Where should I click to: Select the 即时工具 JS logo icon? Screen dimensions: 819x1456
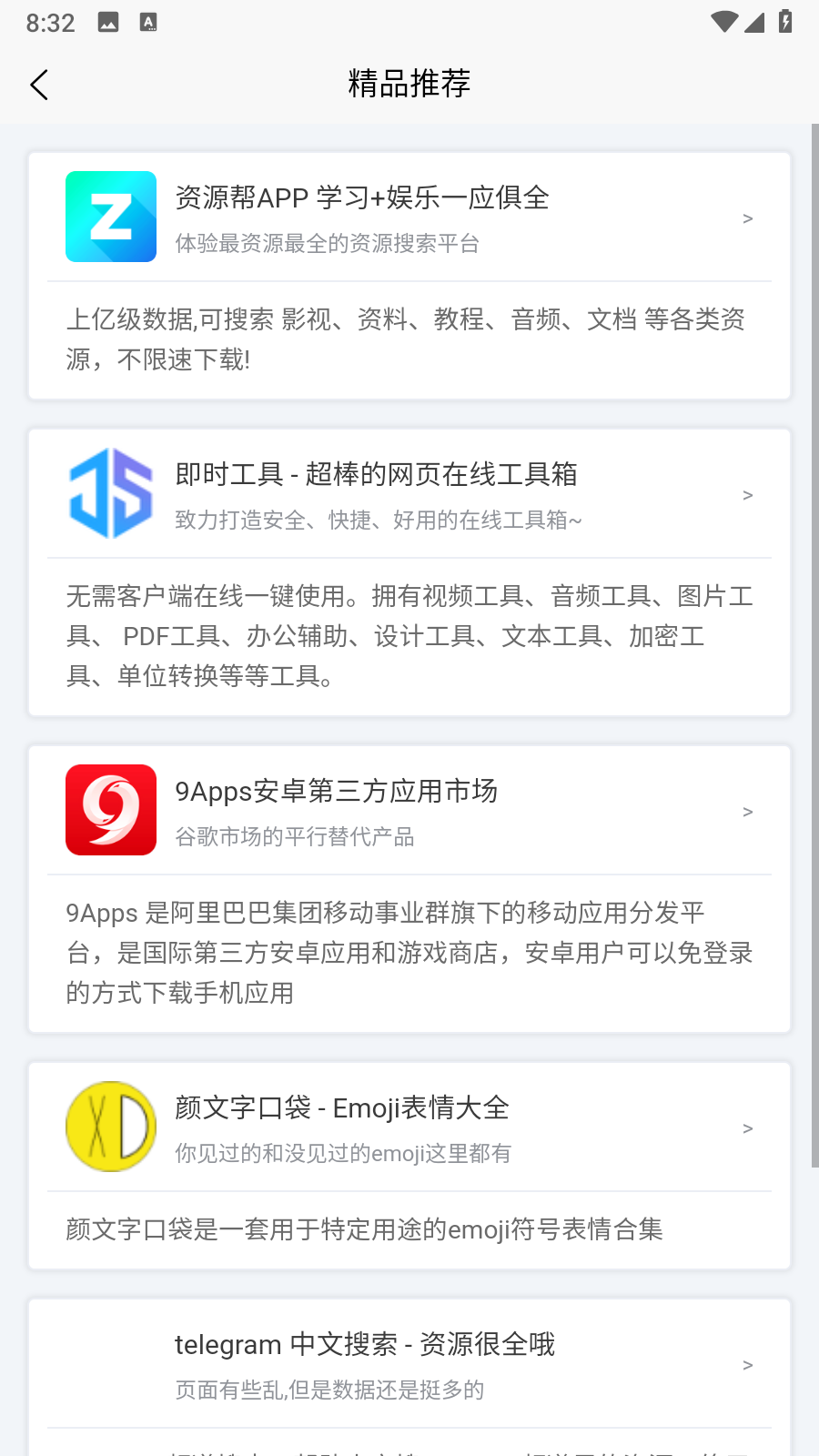[x=111, y=493]
